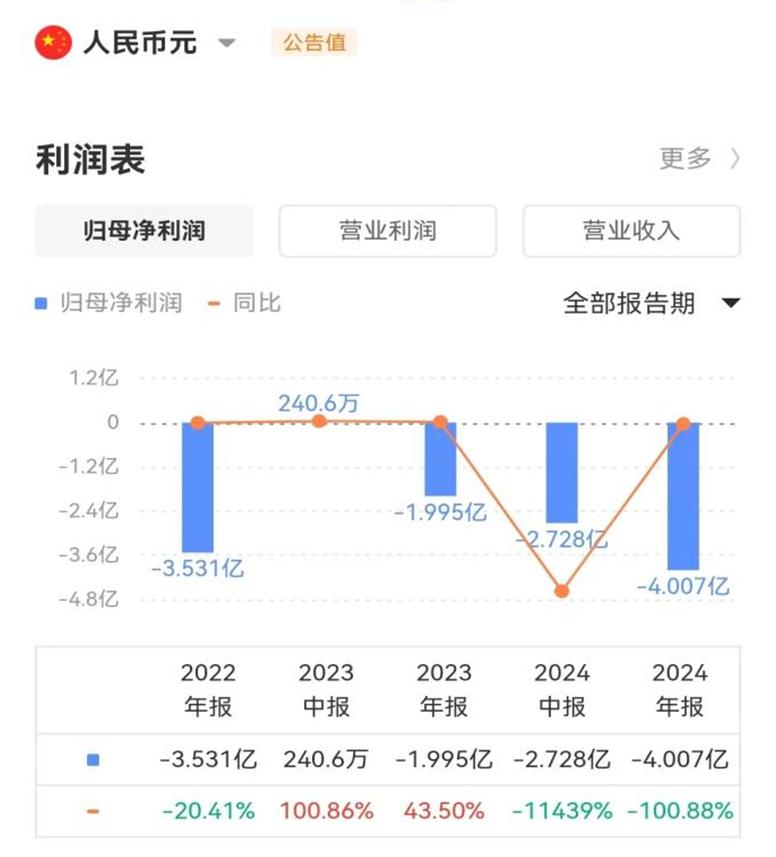
Task: Switch to the 营业利润 tab
Action: (387, 231)
